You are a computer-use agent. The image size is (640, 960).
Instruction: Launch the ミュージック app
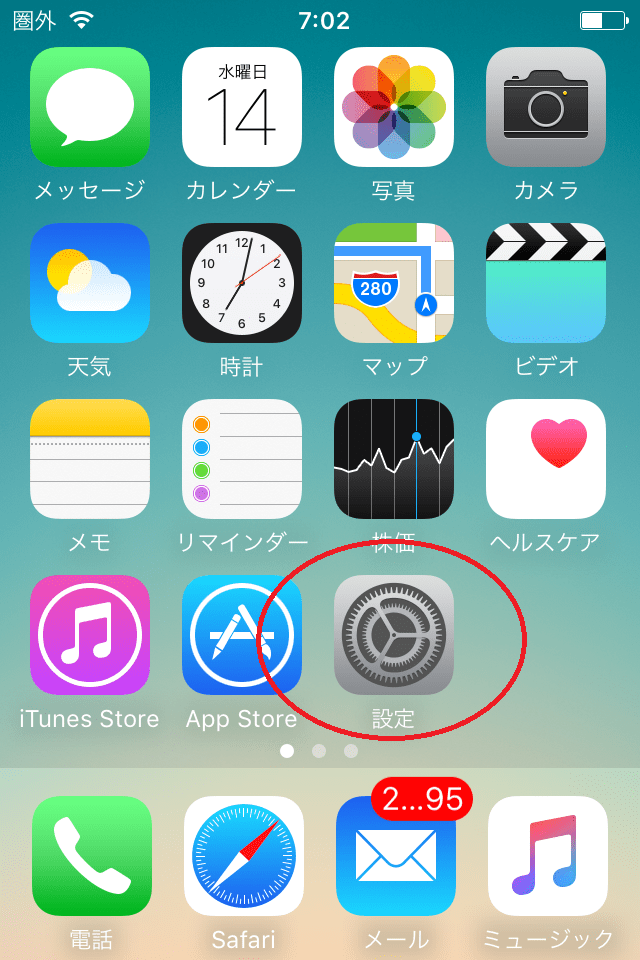tap(548, 856)
